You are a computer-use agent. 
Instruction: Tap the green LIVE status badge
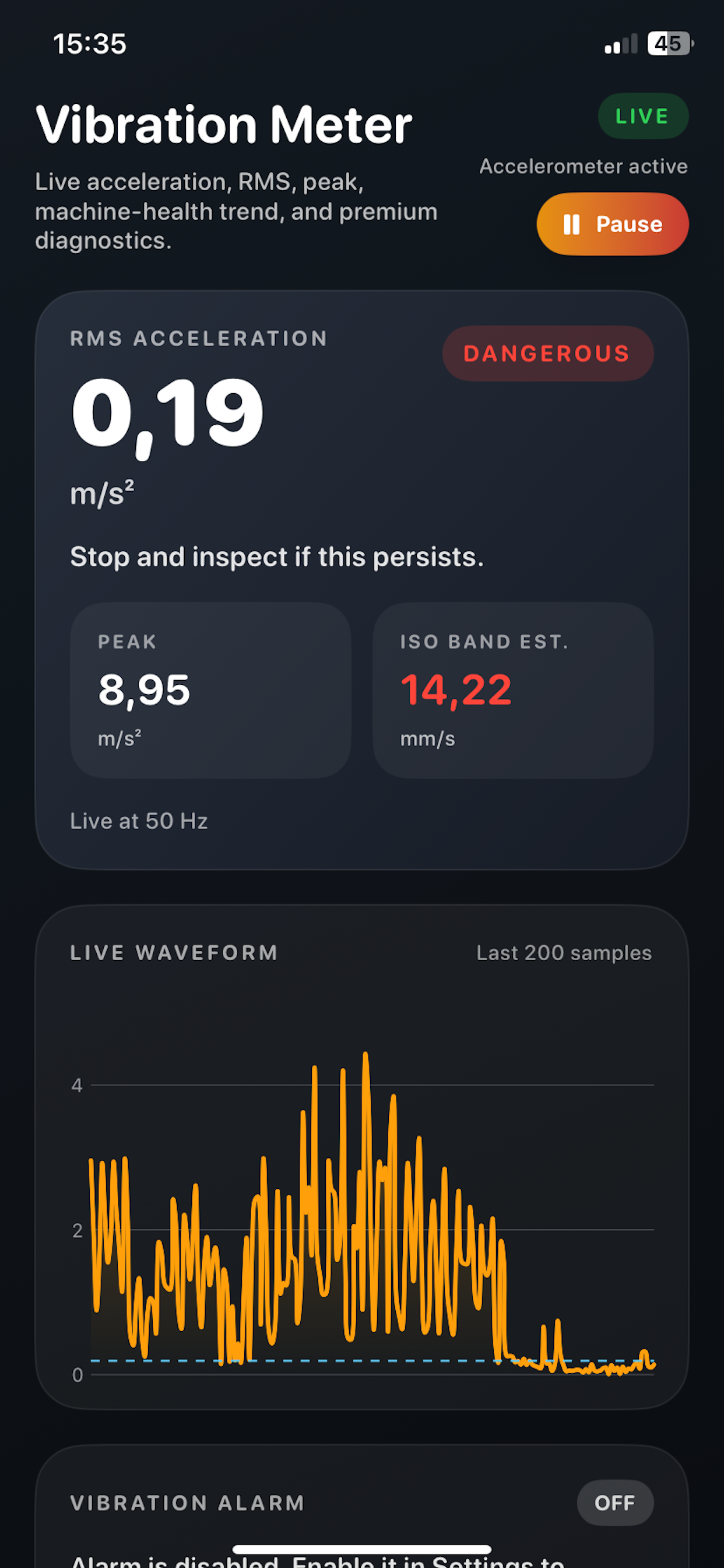642,116
